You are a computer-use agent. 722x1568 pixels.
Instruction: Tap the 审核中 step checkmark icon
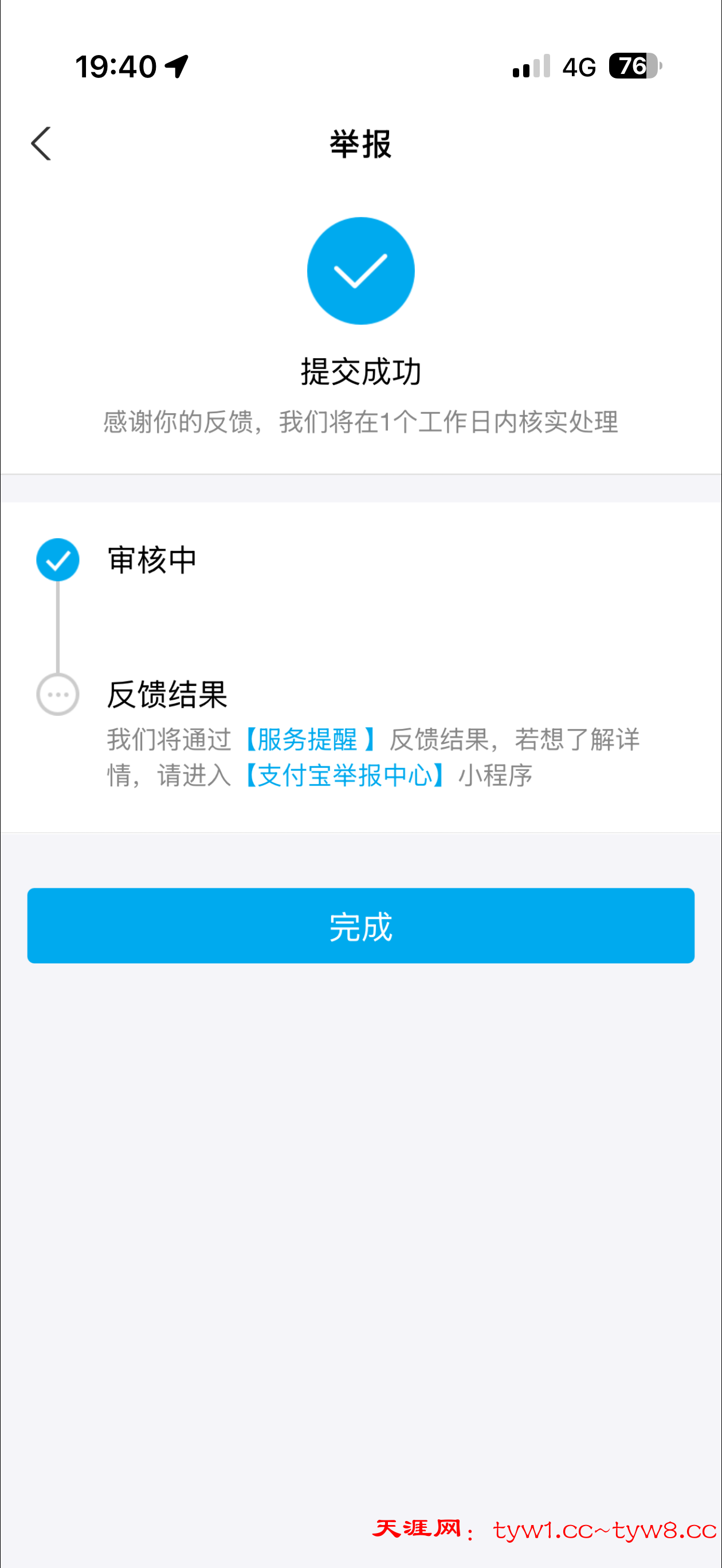pyautogui.click(x=57, y=559)
